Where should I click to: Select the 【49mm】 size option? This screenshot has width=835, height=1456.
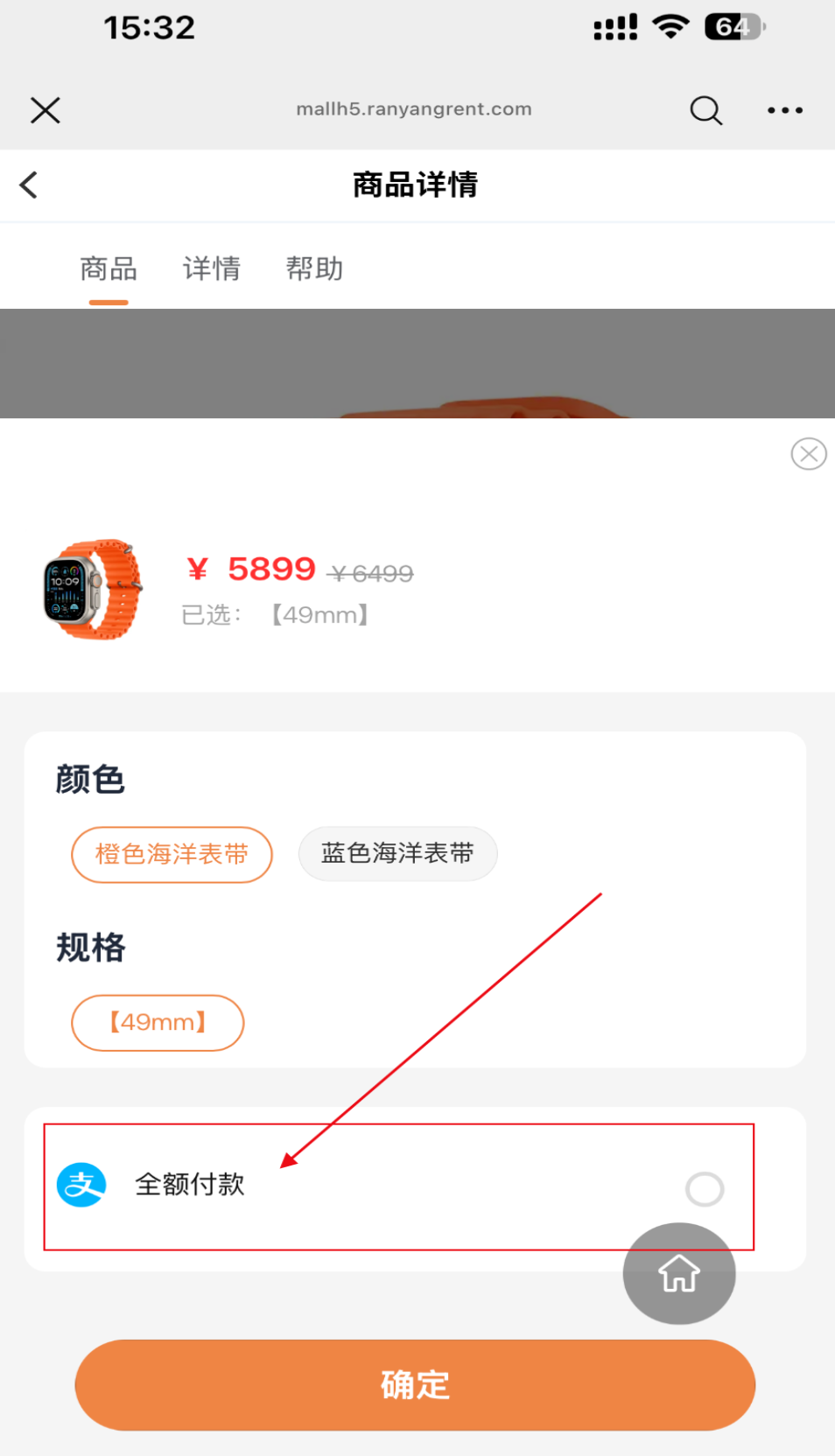coord(158,1022)
